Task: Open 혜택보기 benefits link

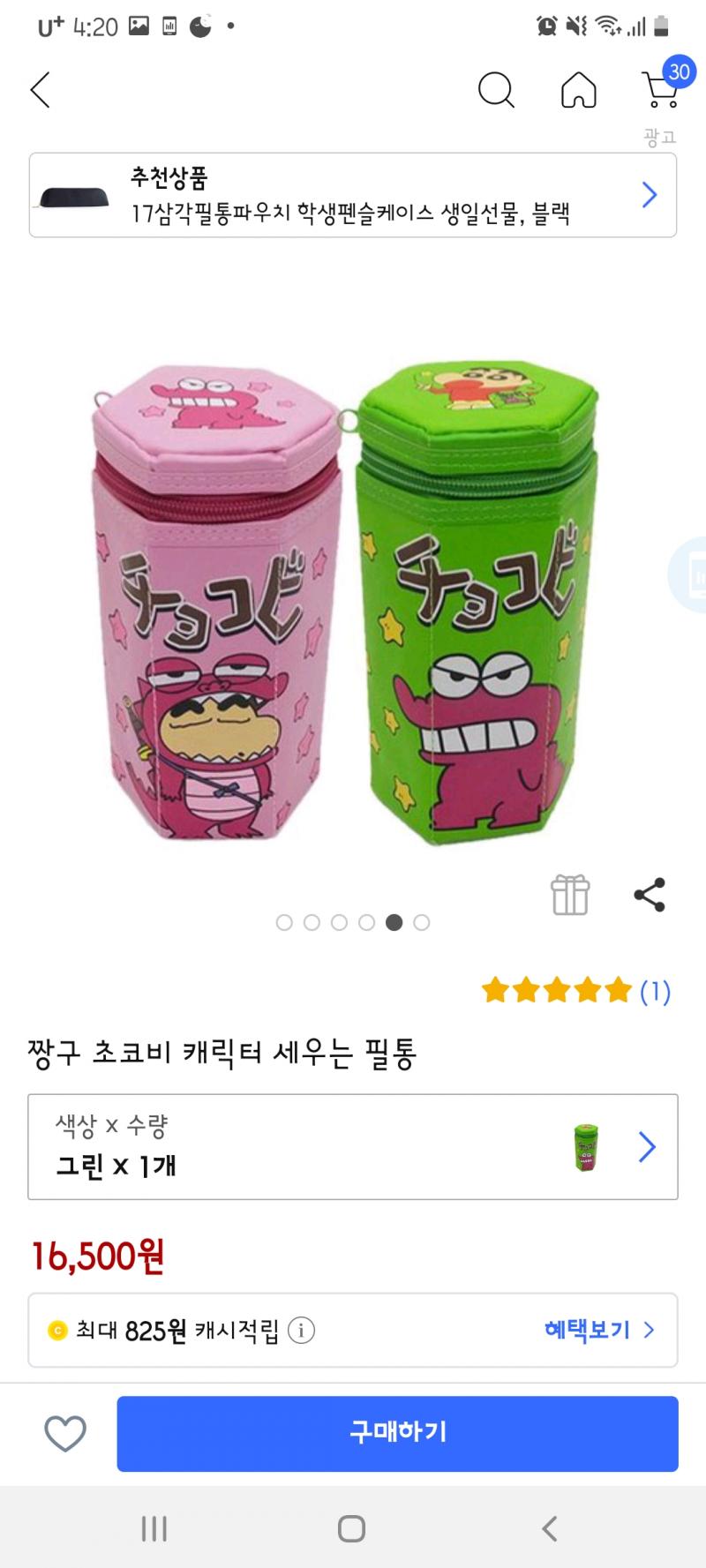Action: click(600, 1330)
